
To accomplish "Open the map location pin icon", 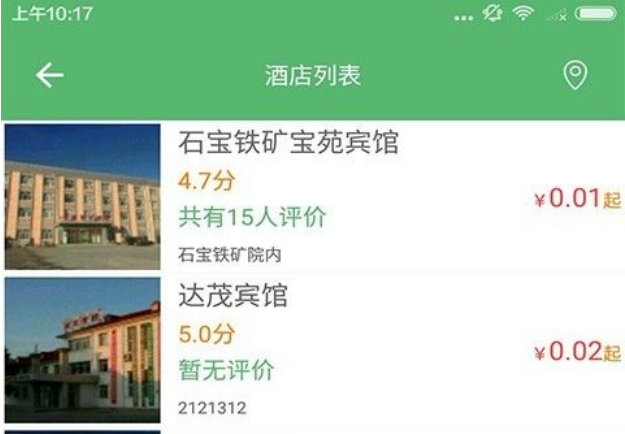I will (574, 76).
